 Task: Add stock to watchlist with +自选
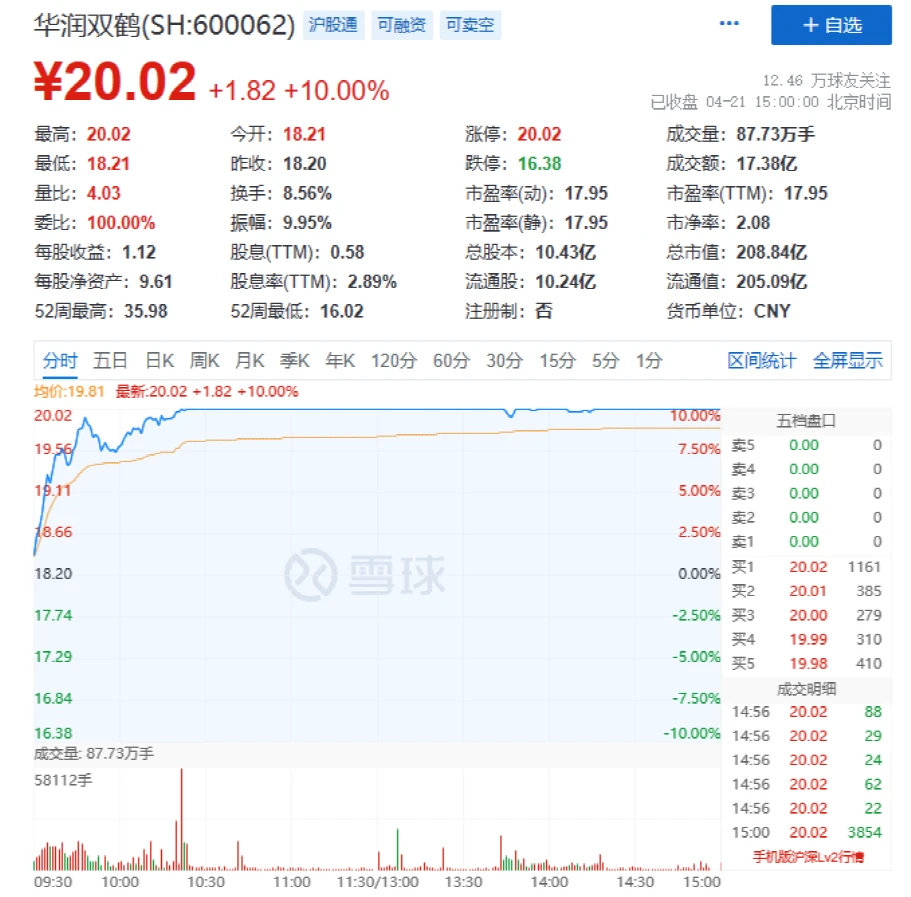click(831, 25)
